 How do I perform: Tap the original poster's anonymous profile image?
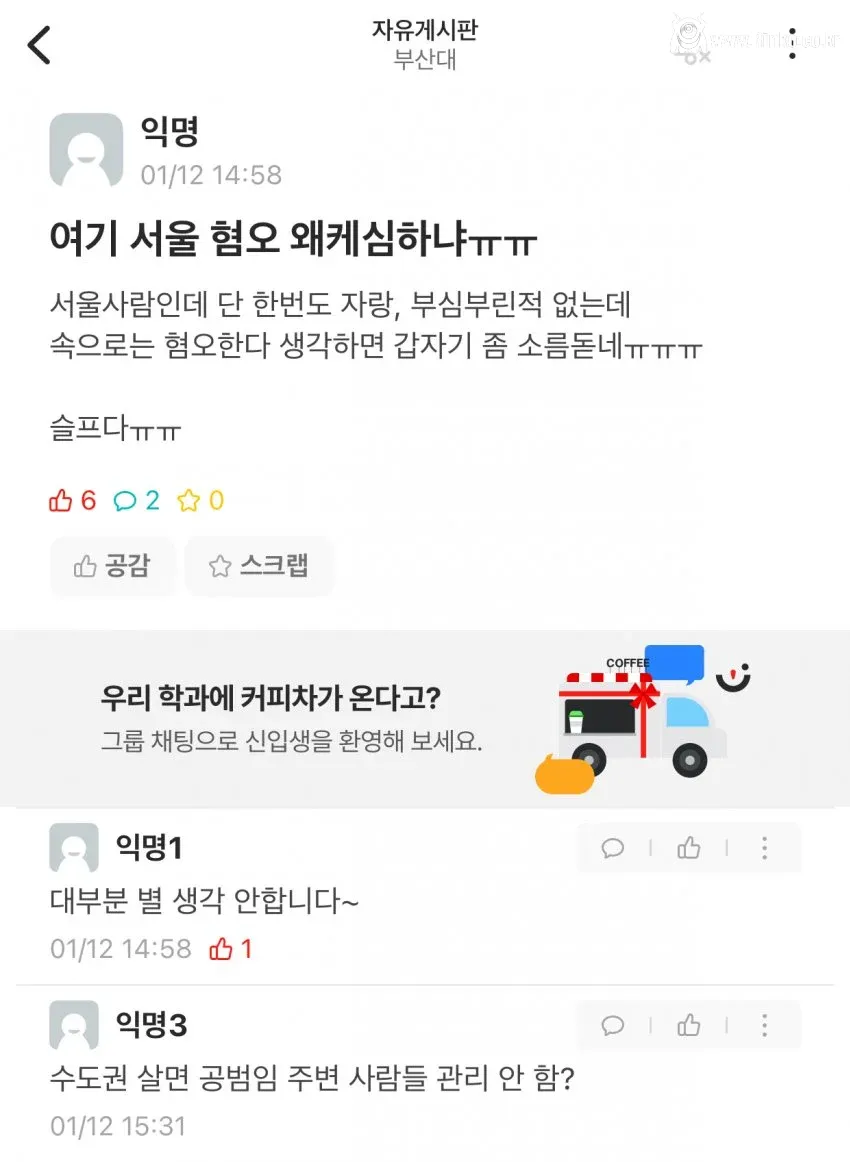click(86, 150)
